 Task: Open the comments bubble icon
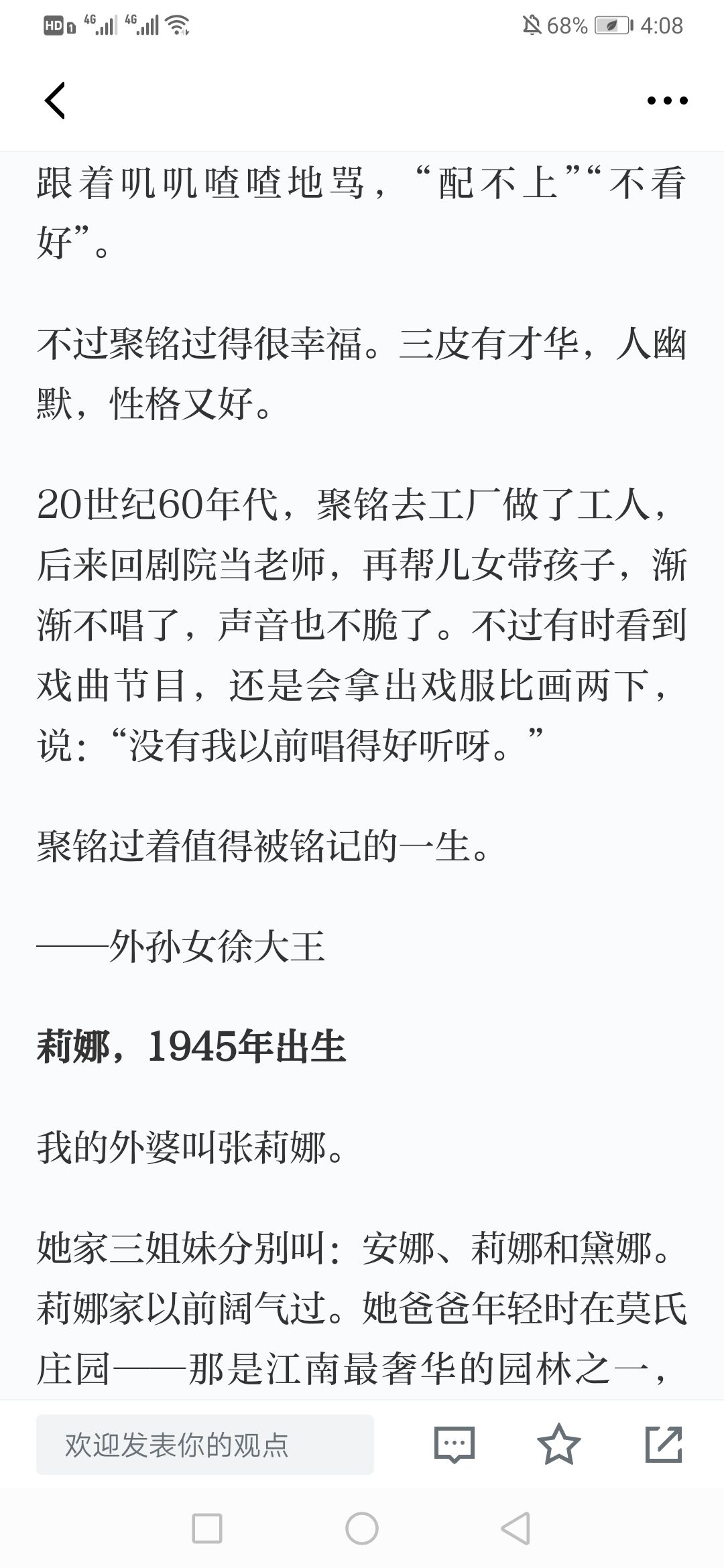pos(455,1444)
